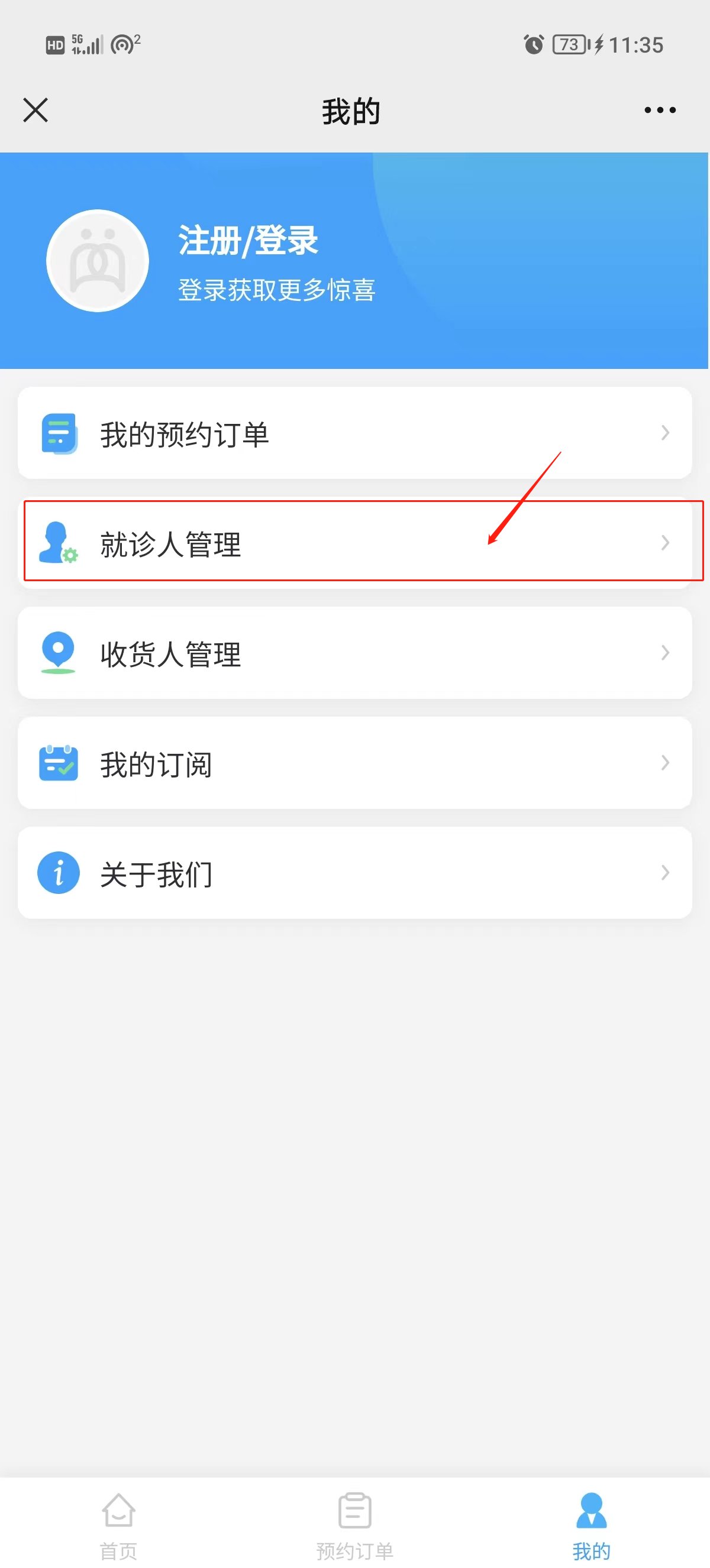Go to 收货人管理
The height and width of the screenshot is (1568, 710).
pyautogui.click(x=354, y=653)
